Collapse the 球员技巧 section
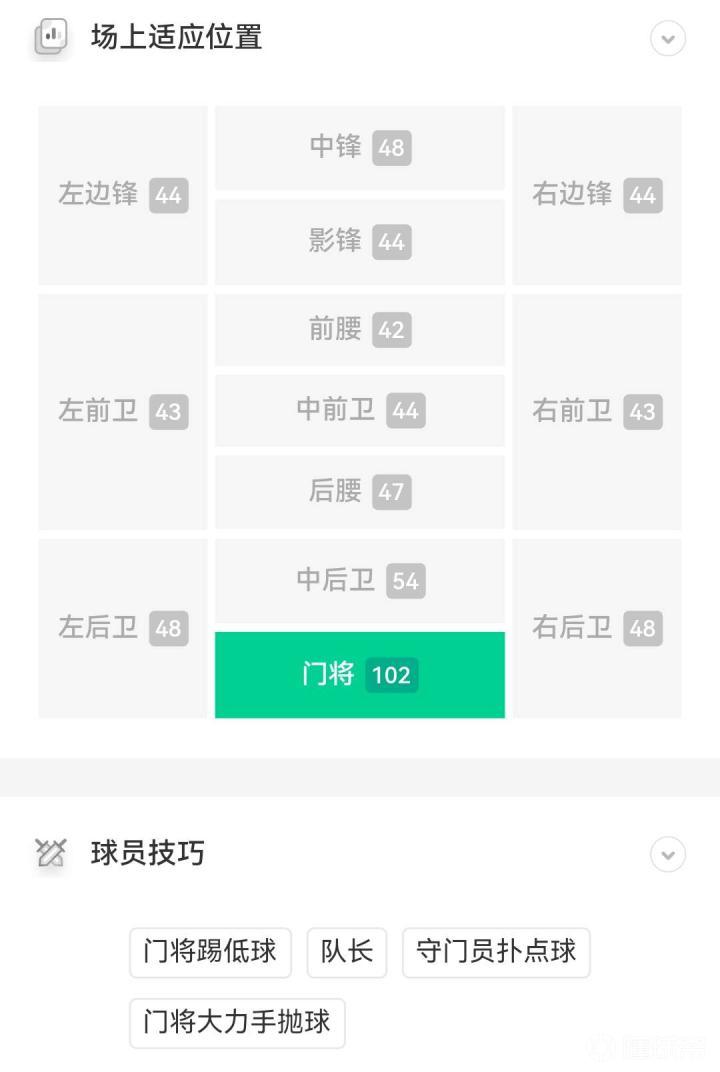This screenshot has height=1072, width=720. coord(668,855)
